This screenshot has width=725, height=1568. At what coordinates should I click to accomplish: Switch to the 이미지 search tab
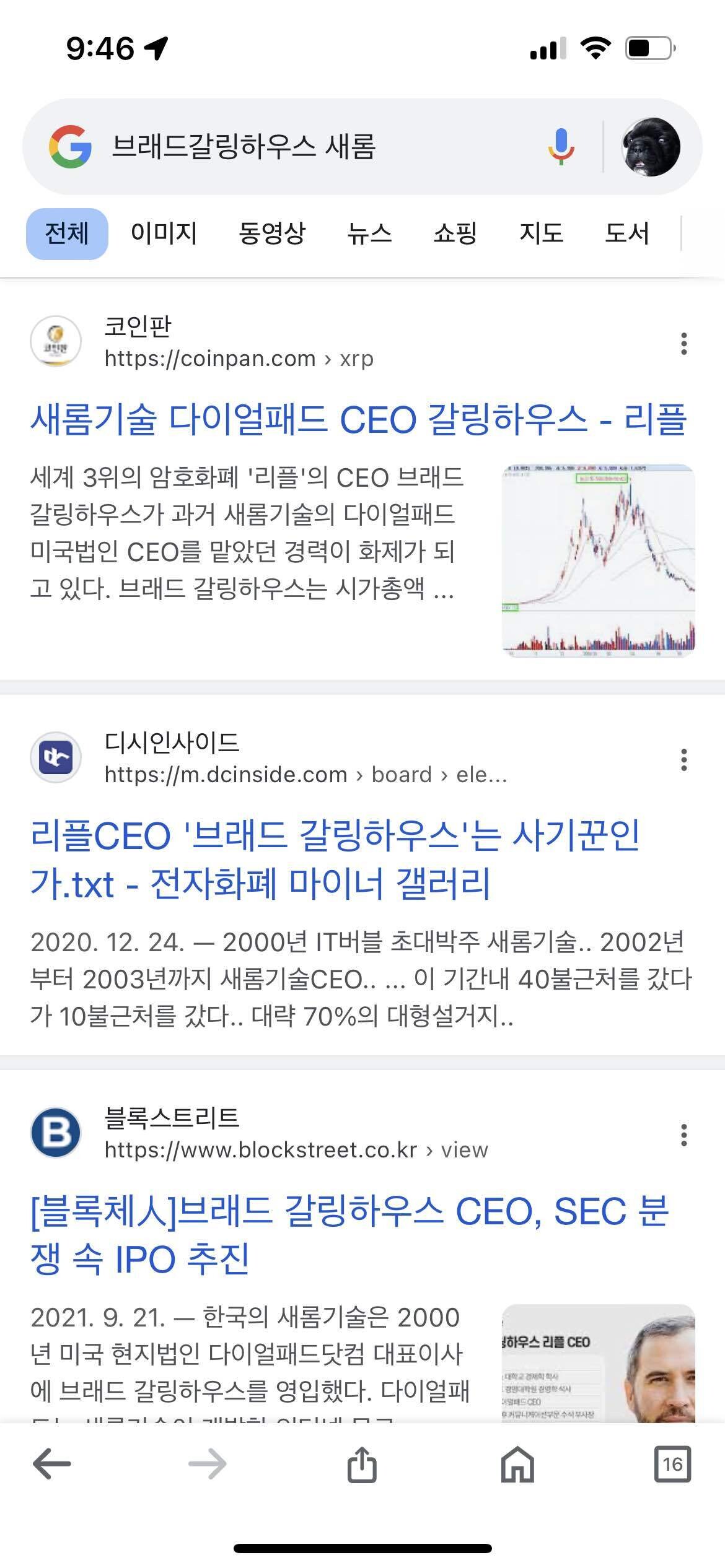(x=162, y=234)
